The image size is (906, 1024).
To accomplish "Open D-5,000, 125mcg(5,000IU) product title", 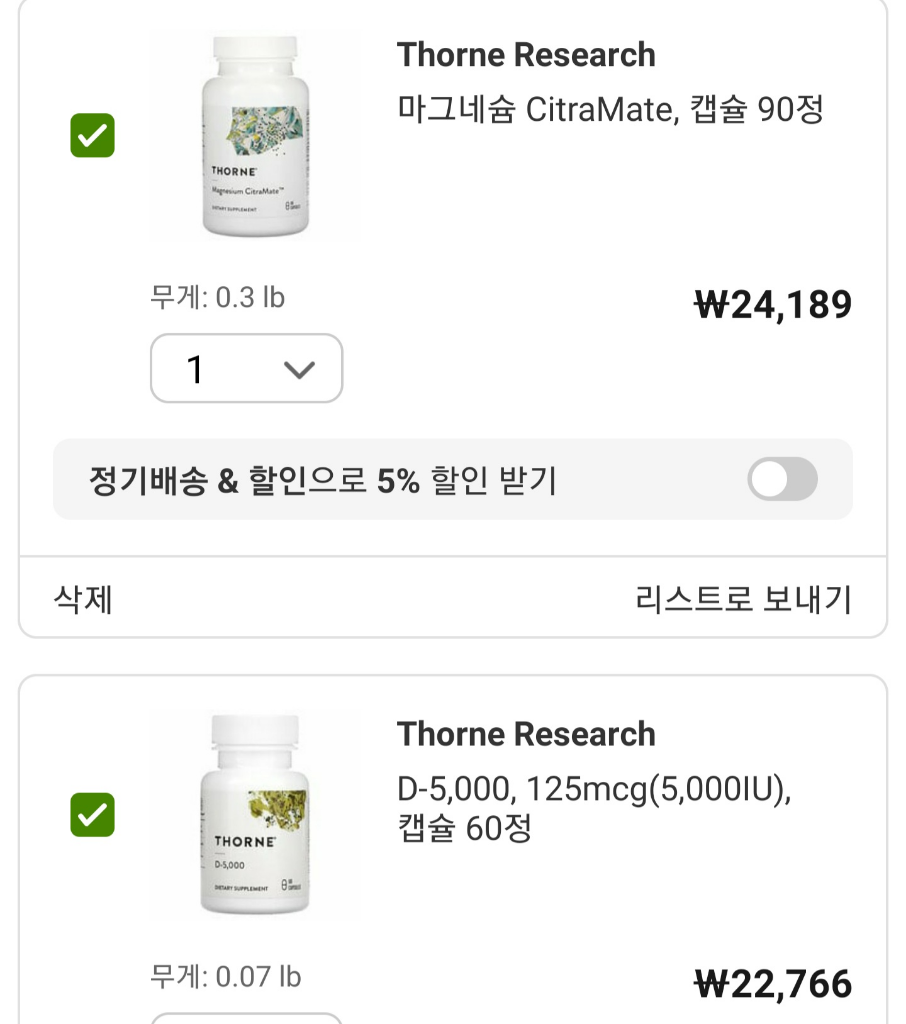I will point(594,808).
